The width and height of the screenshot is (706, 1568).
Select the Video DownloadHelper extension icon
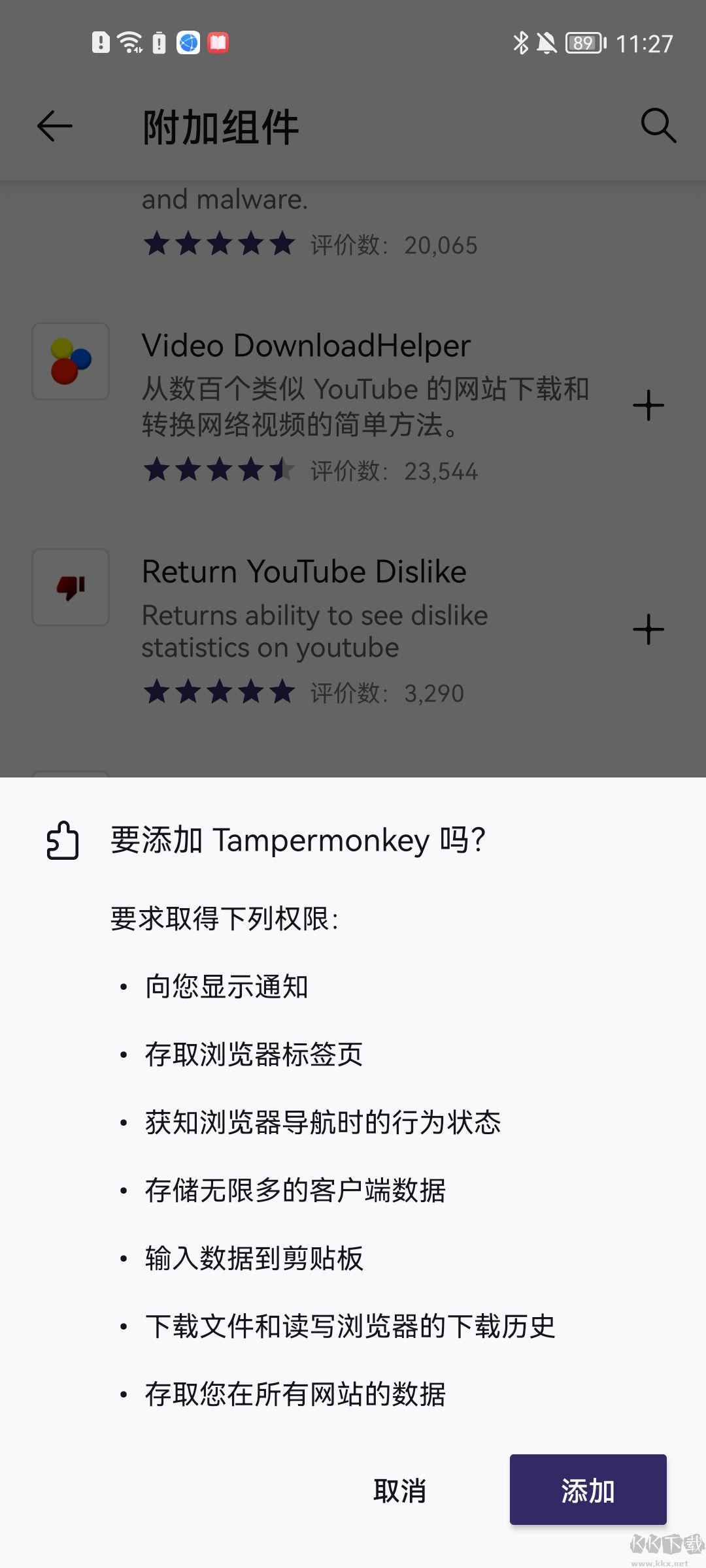click(x=70, y=361)
